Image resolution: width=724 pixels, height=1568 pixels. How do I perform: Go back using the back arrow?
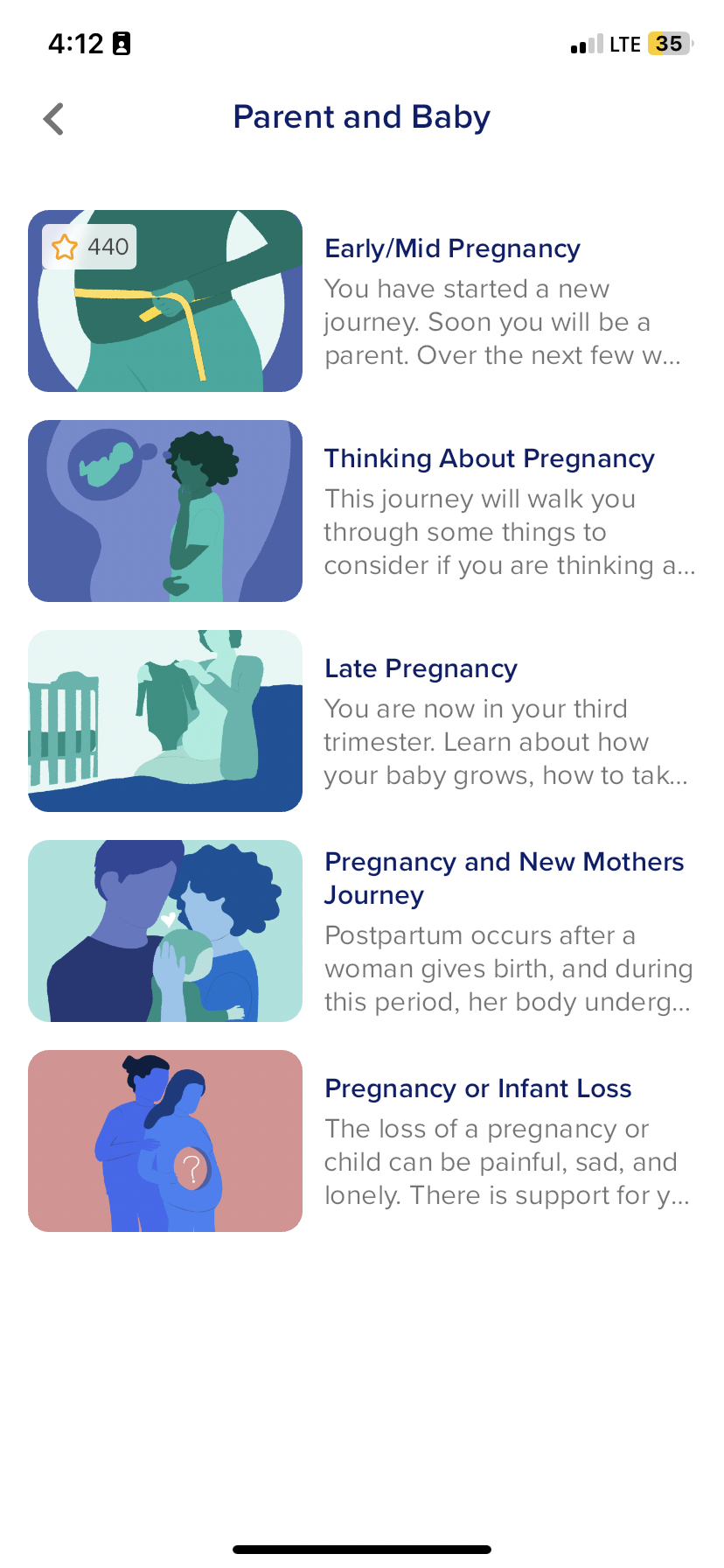click(x=53, y=119)
